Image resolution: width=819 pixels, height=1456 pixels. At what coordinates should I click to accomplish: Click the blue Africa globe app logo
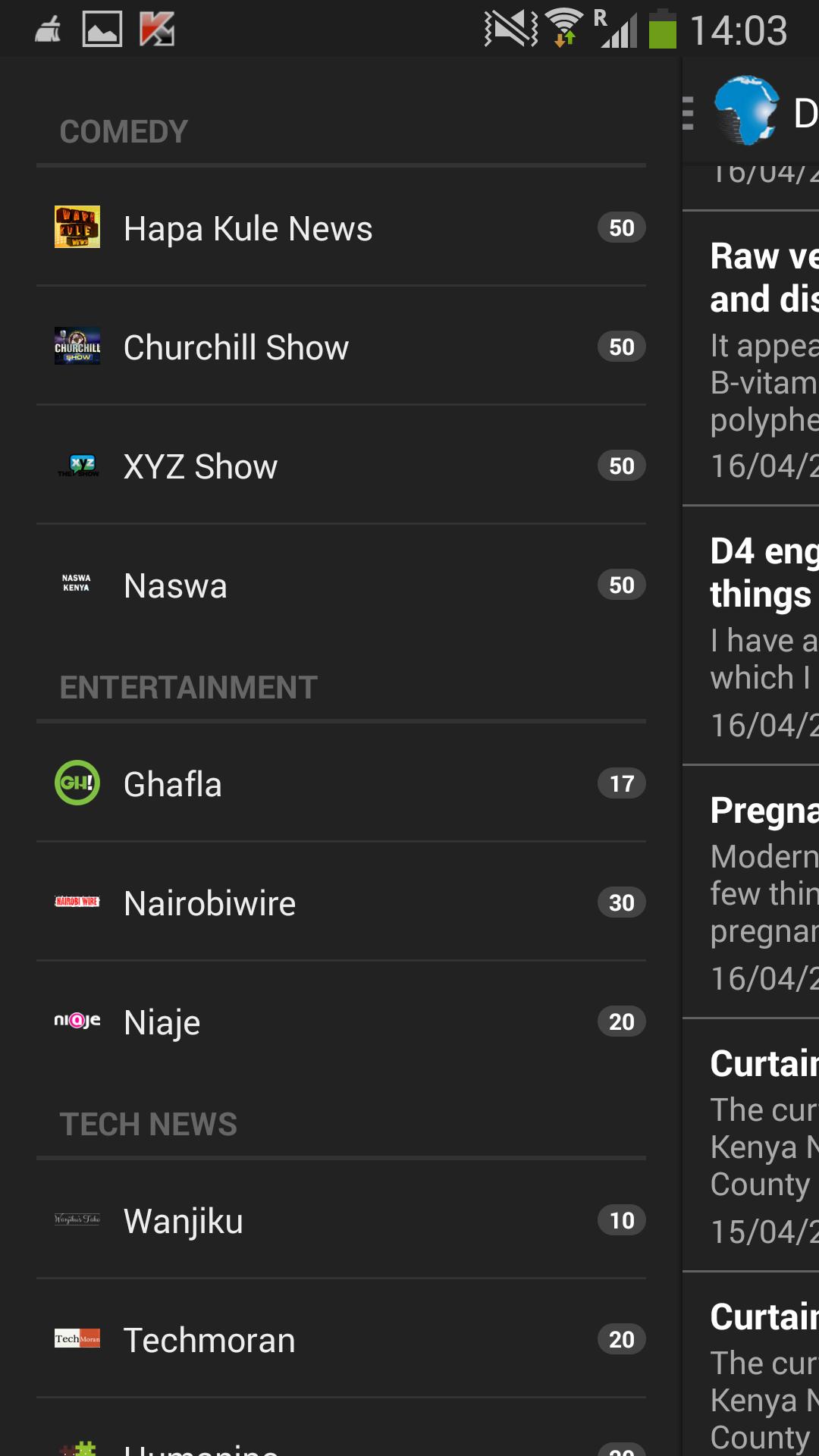coord(745,114)
